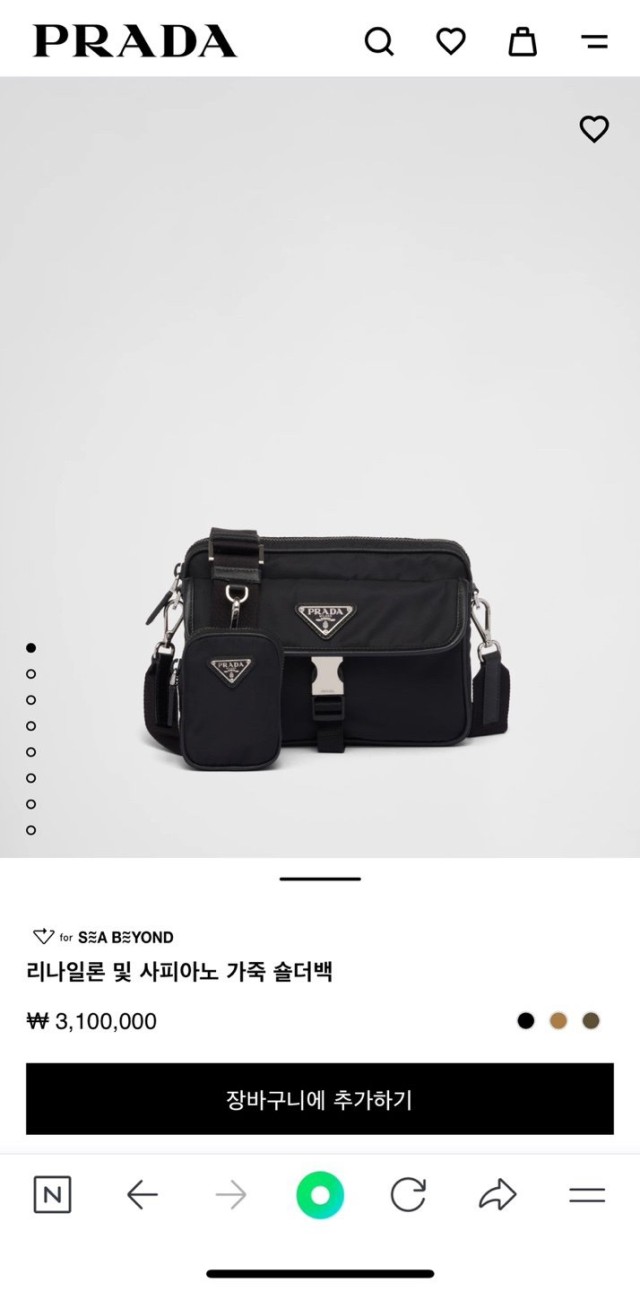Screen dimensions: 640x1291
Task: Tap 장바구니에 추가하기 button
Action: click(320, 1099)
